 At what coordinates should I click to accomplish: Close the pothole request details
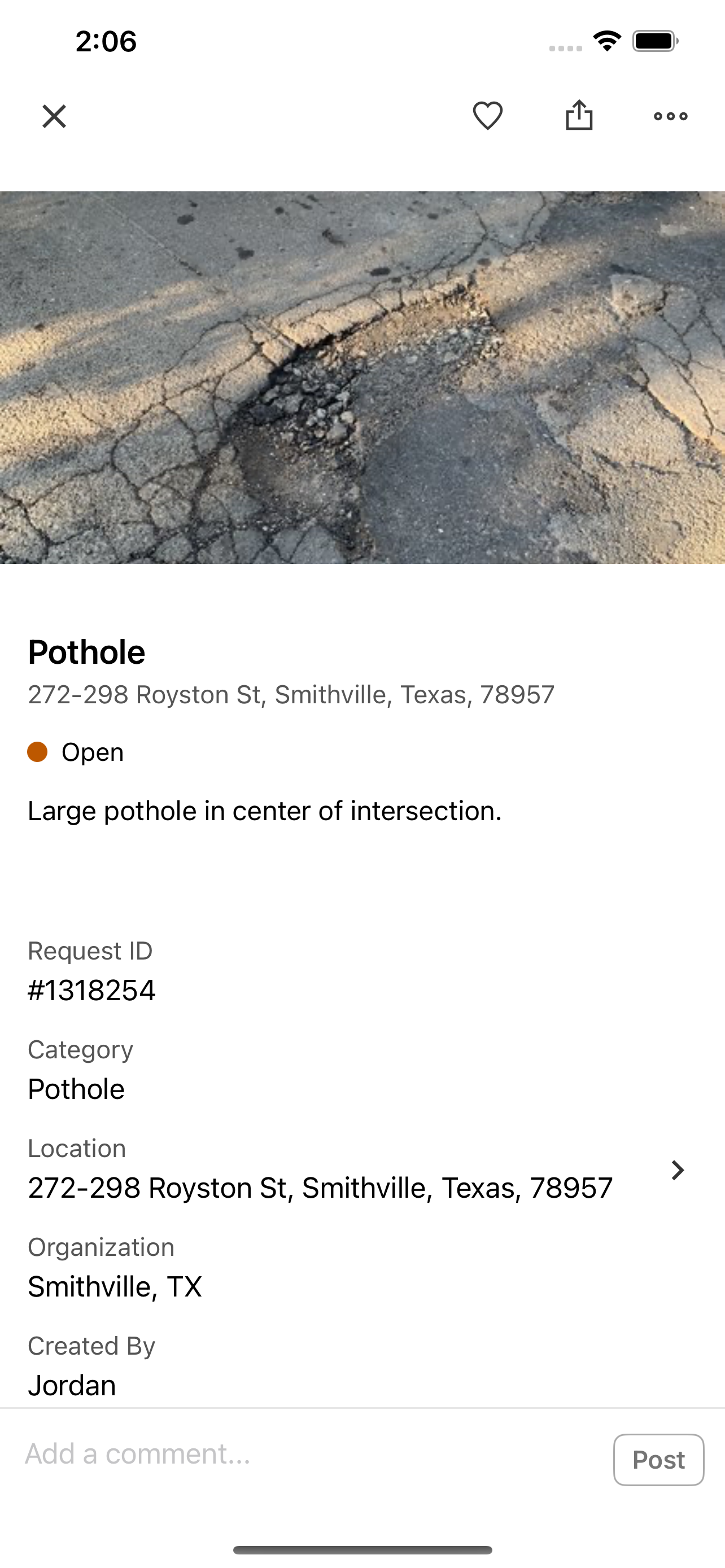(x=54, y=116)
